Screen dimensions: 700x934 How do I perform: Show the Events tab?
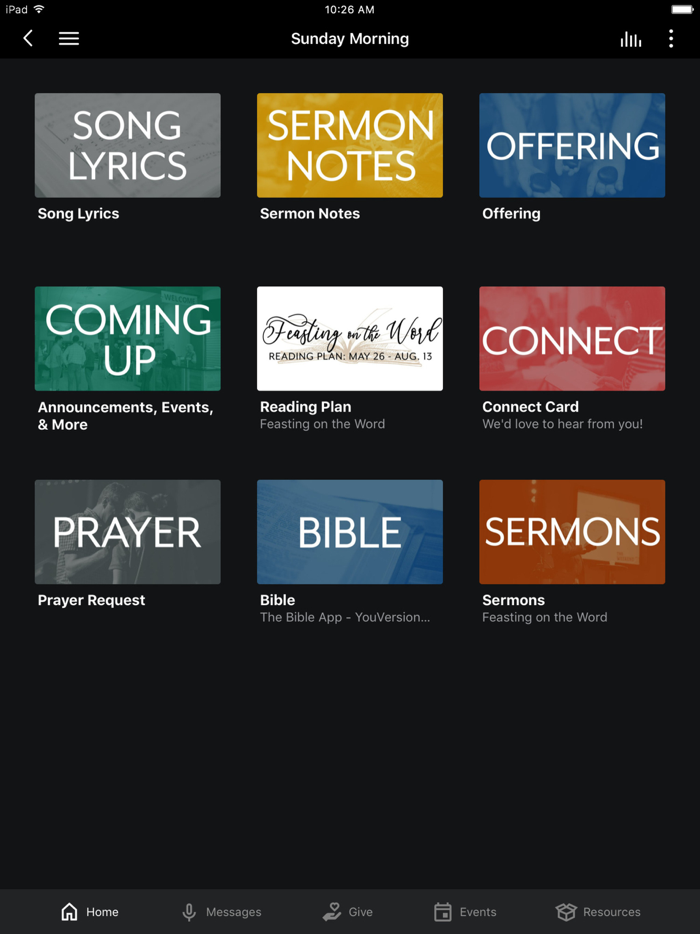click(x=465, y=912)
